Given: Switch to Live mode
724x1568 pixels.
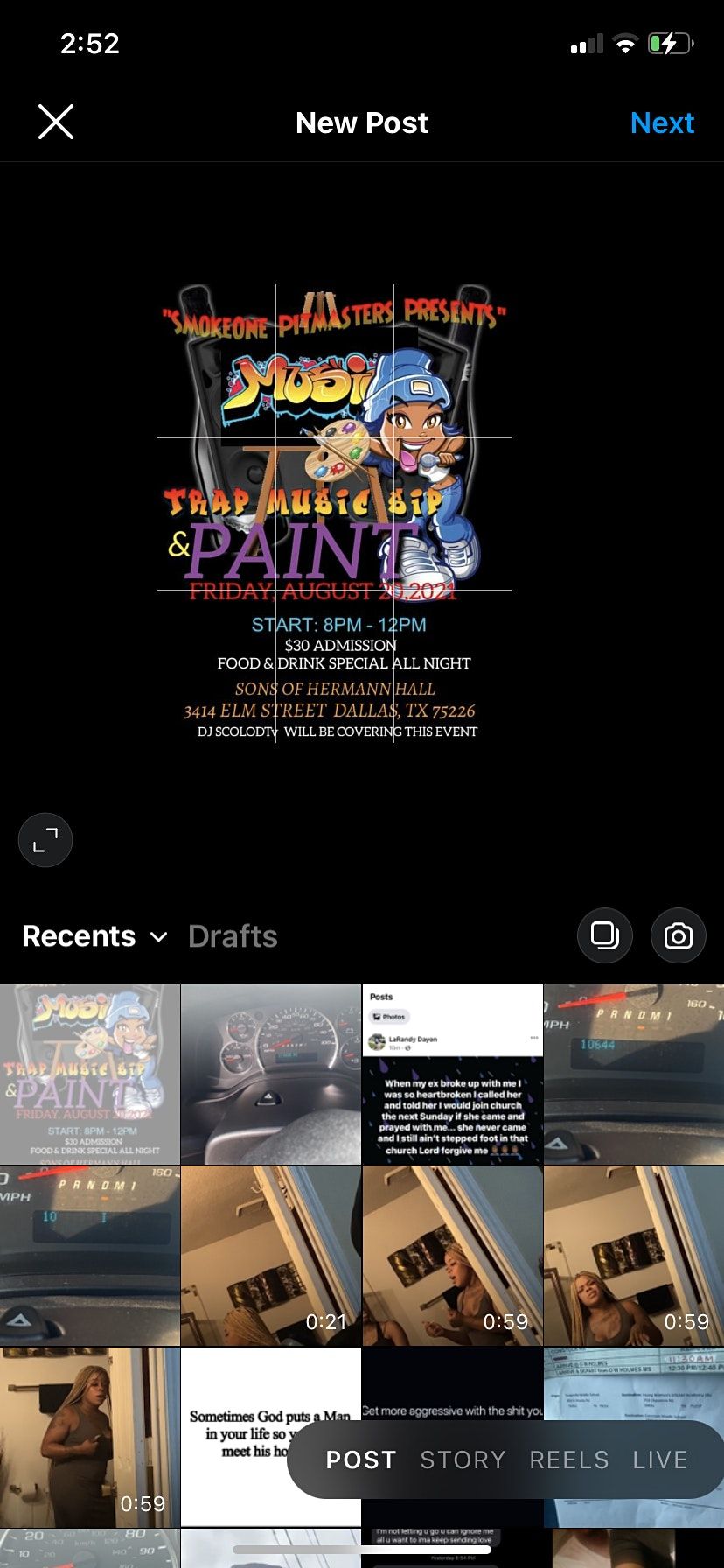Looking at the screenshot, I should click(x=660, y=1459).
